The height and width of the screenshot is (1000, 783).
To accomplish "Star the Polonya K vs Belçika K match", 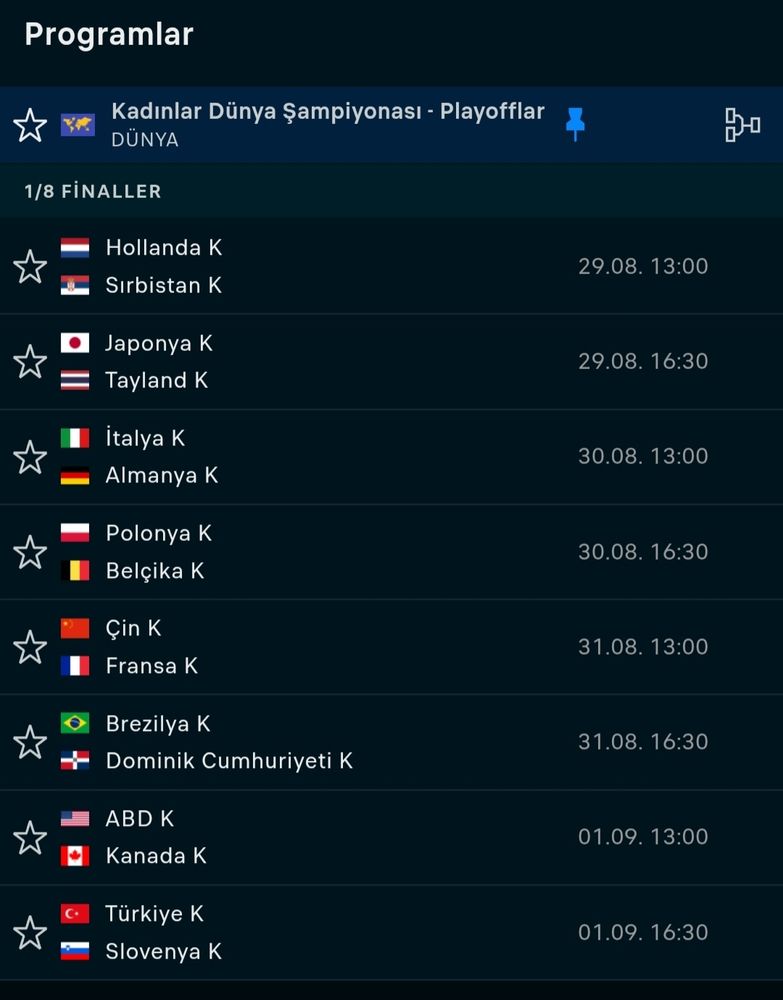I will click(x=30, y=552).
